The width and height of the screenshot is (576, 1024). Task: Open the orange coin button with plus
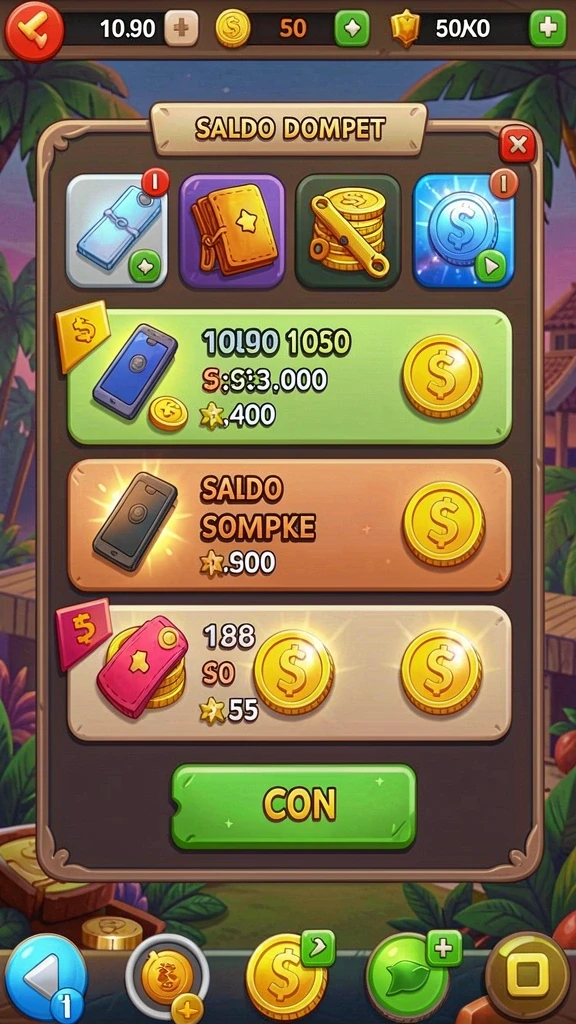tap(167, 978)
